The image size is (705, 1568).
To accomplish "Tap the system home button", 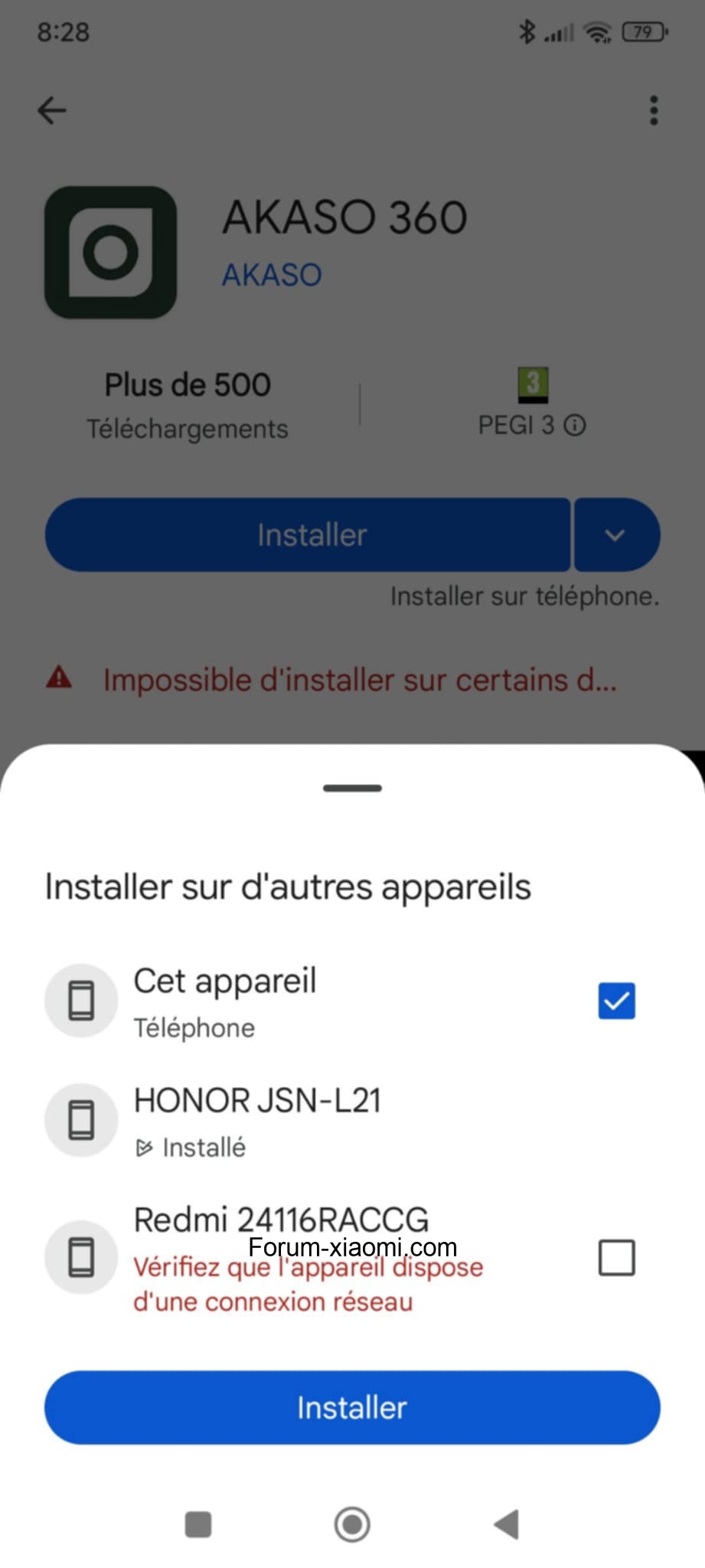I will click(x=352, y=1524).
